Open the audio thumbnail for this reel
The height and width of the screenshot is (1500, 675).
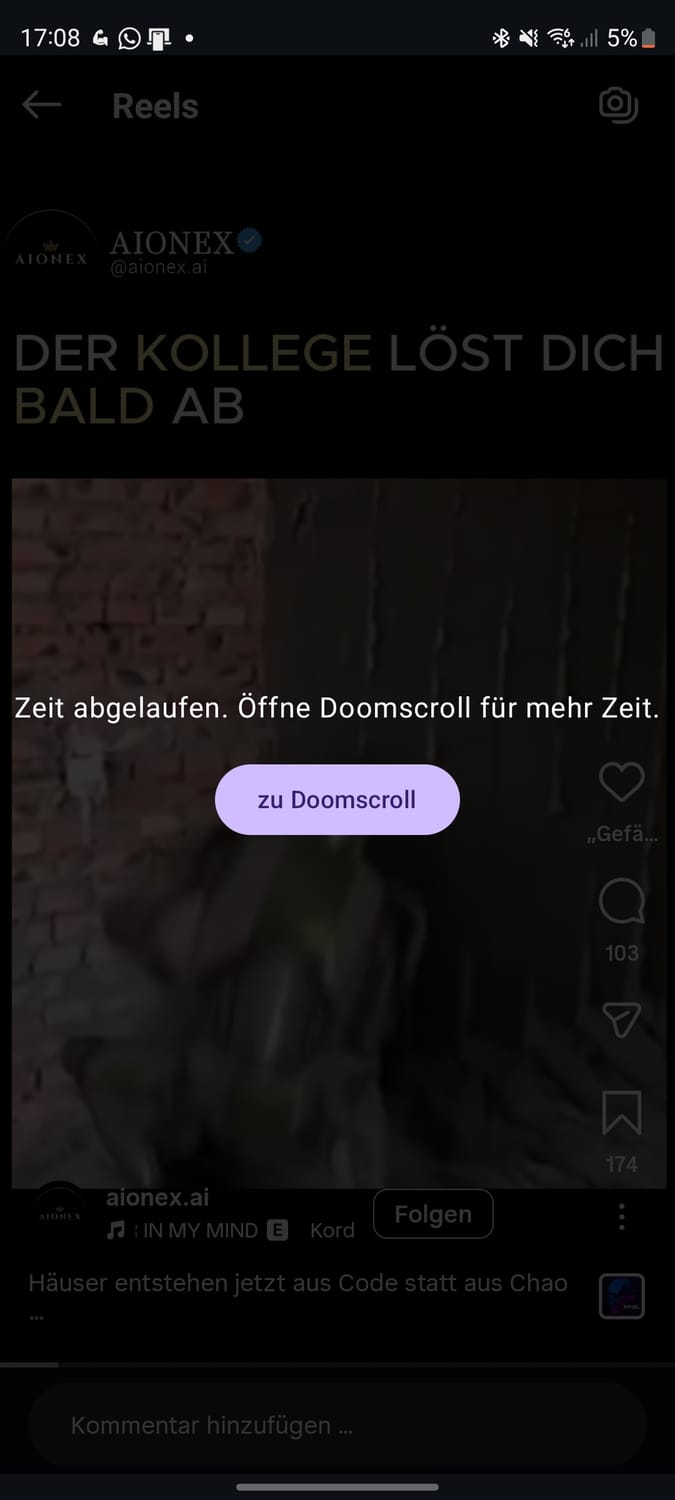pos(621,1297)
